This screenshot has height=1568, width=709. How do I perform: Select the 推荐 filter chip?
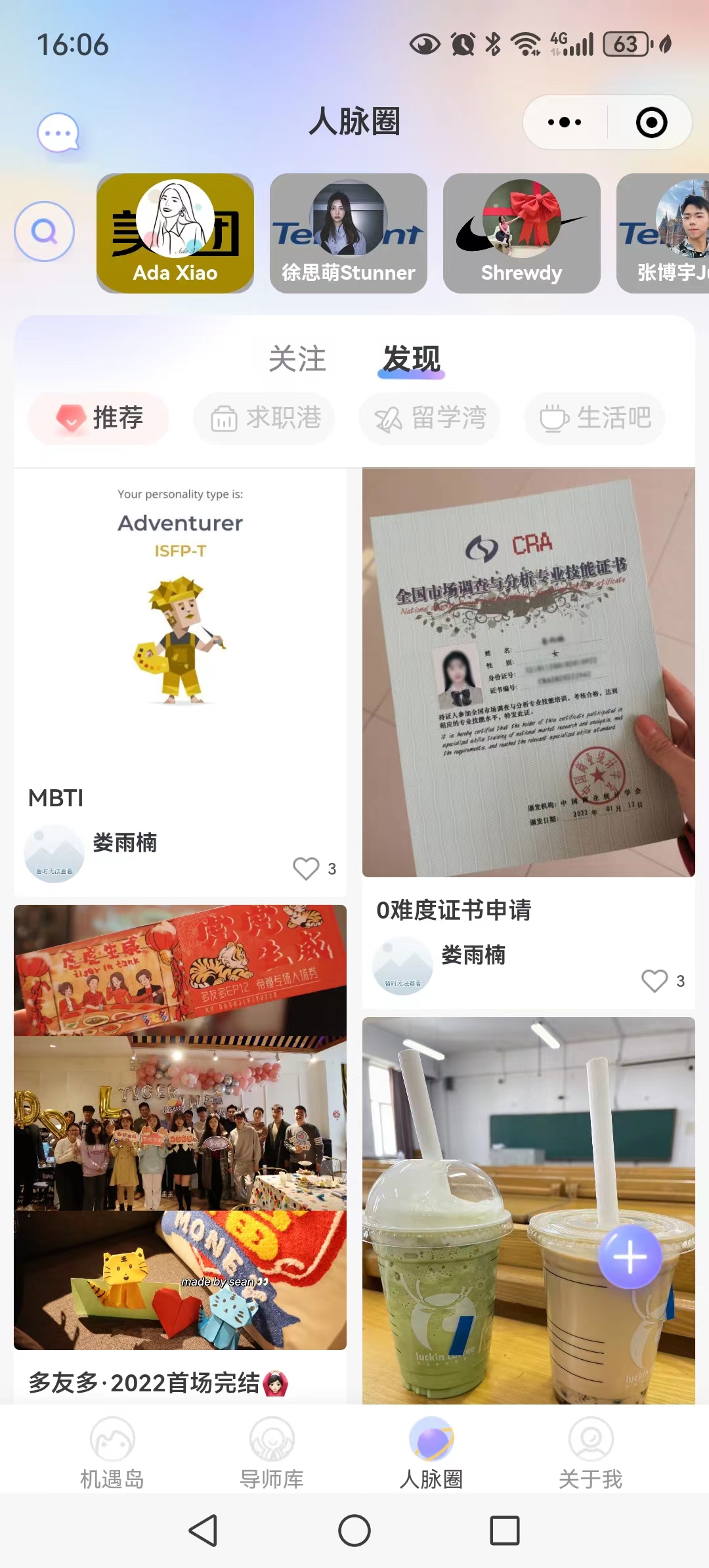(99, 418)
